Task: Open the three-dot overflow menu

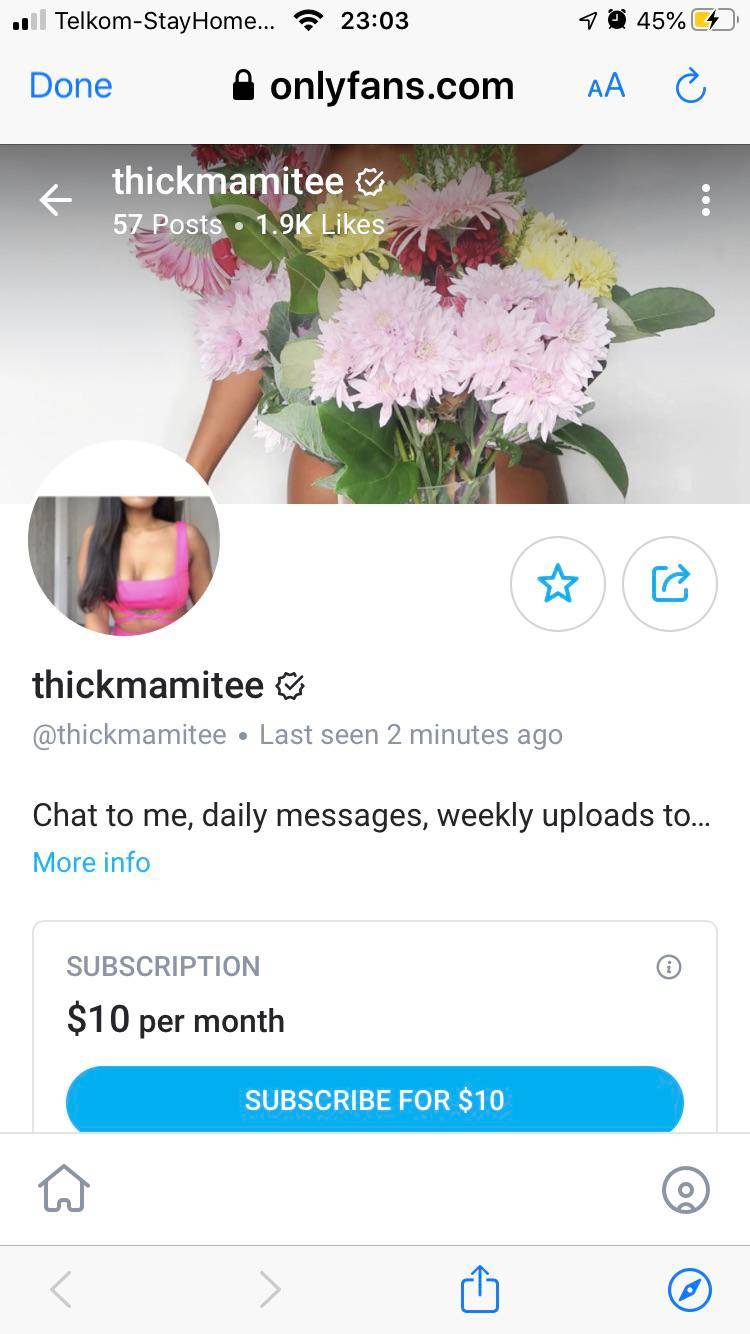Action: click(x=706, y=201)
